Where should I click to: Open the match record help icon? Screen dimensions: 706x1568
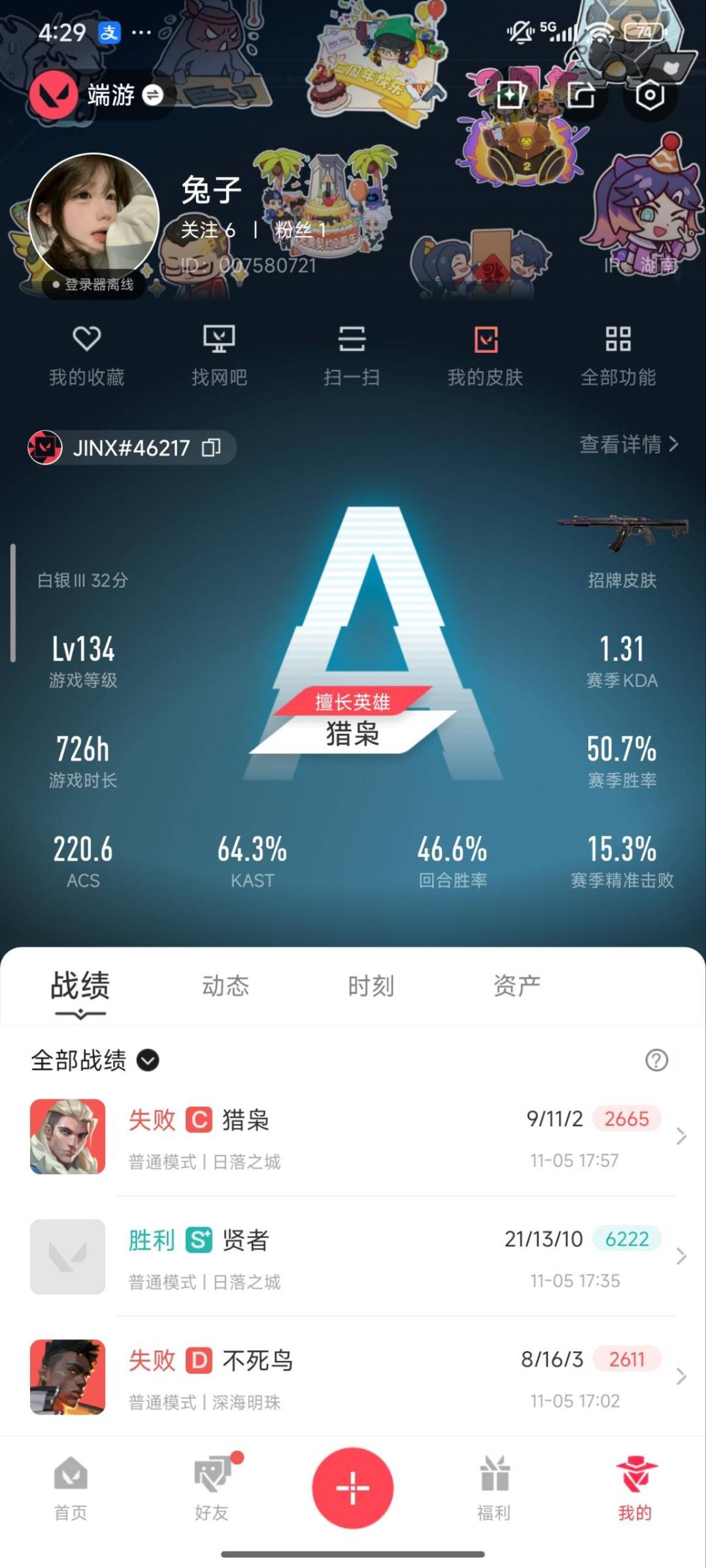(x=656, y=1060)
